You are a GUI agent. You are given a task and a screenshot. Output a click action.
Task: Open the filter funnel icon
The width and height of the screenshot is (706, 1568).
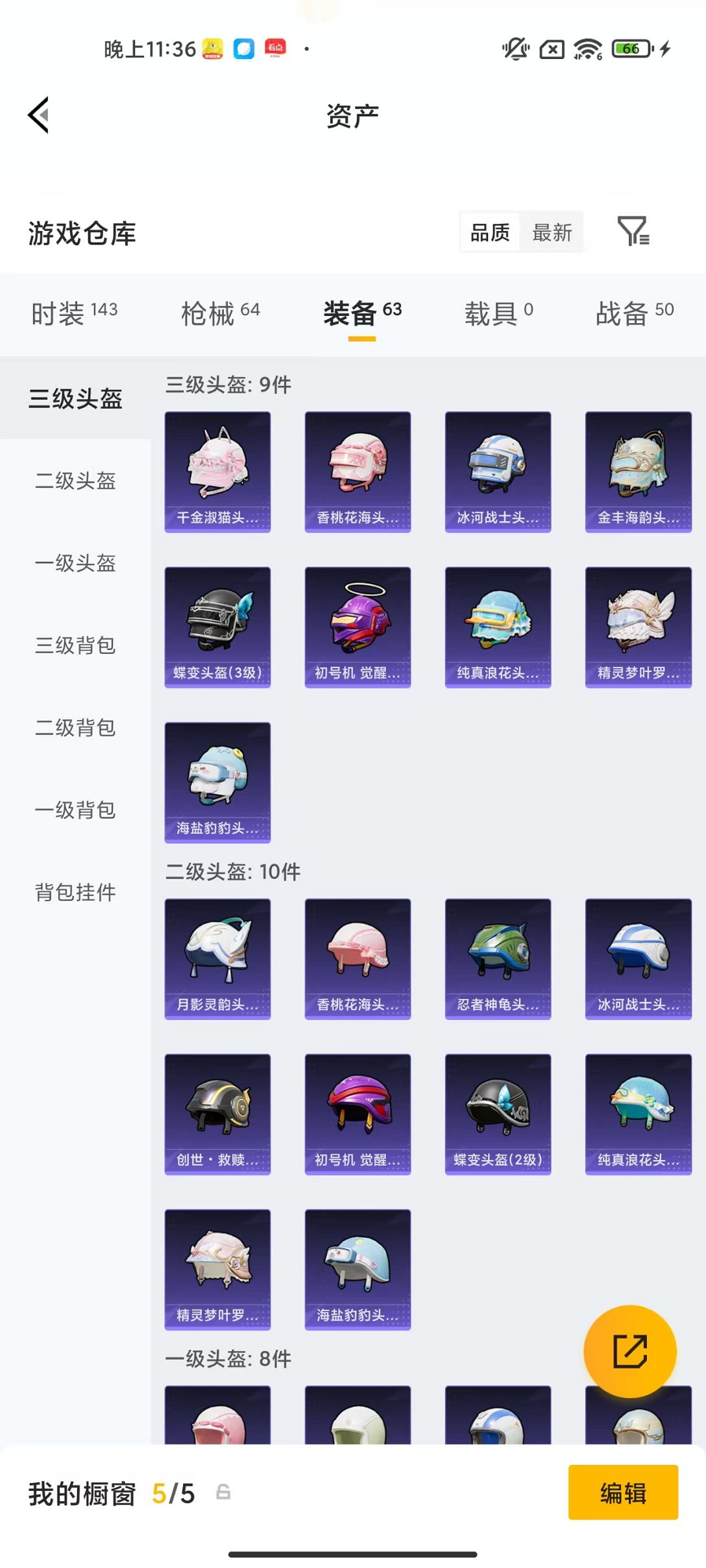point(635,232)
